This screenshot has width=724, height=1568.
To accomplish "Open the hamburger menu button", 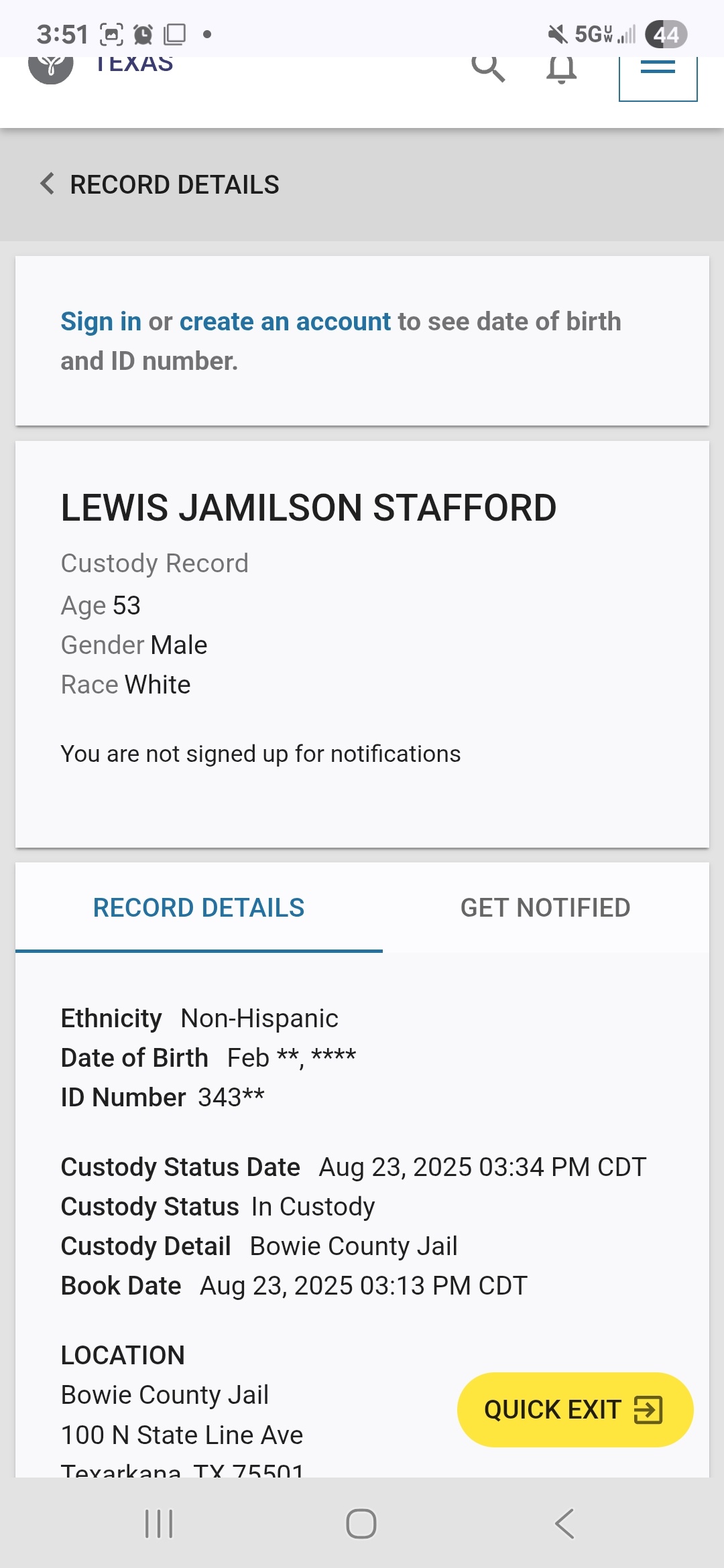I will tap(658, 78).
